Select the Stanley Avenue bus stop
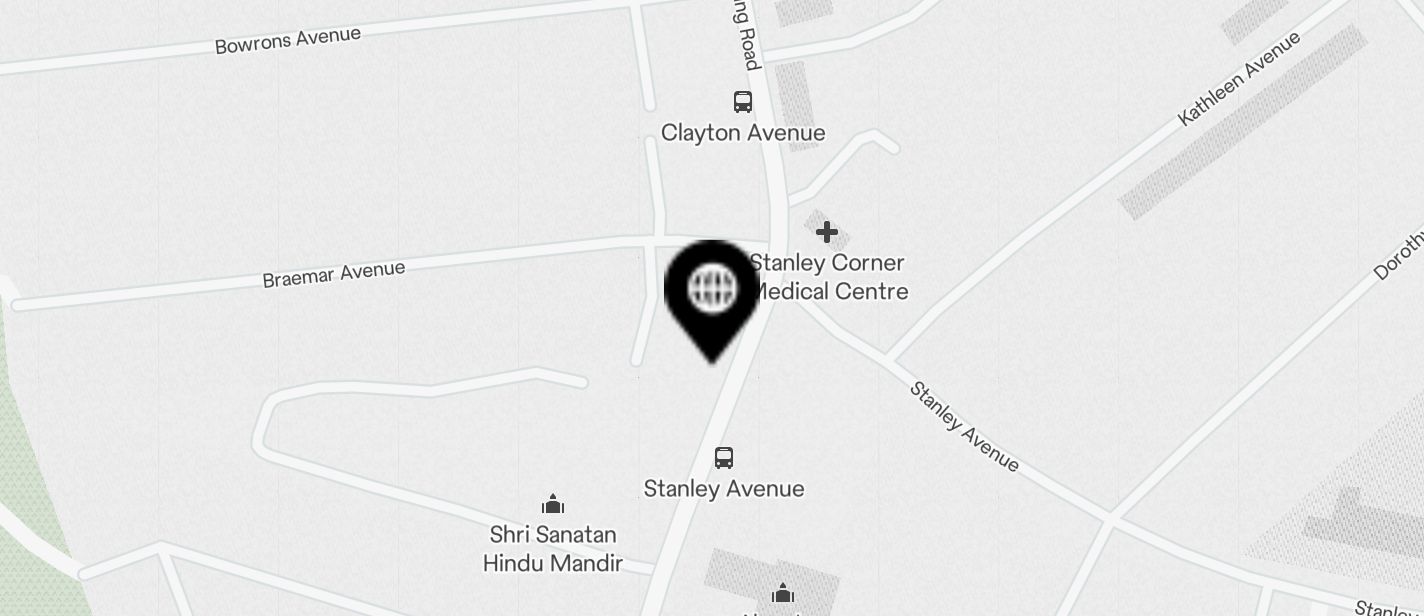Image resolution: width=1424 pixels, height=616 pixels. [724, 459]
